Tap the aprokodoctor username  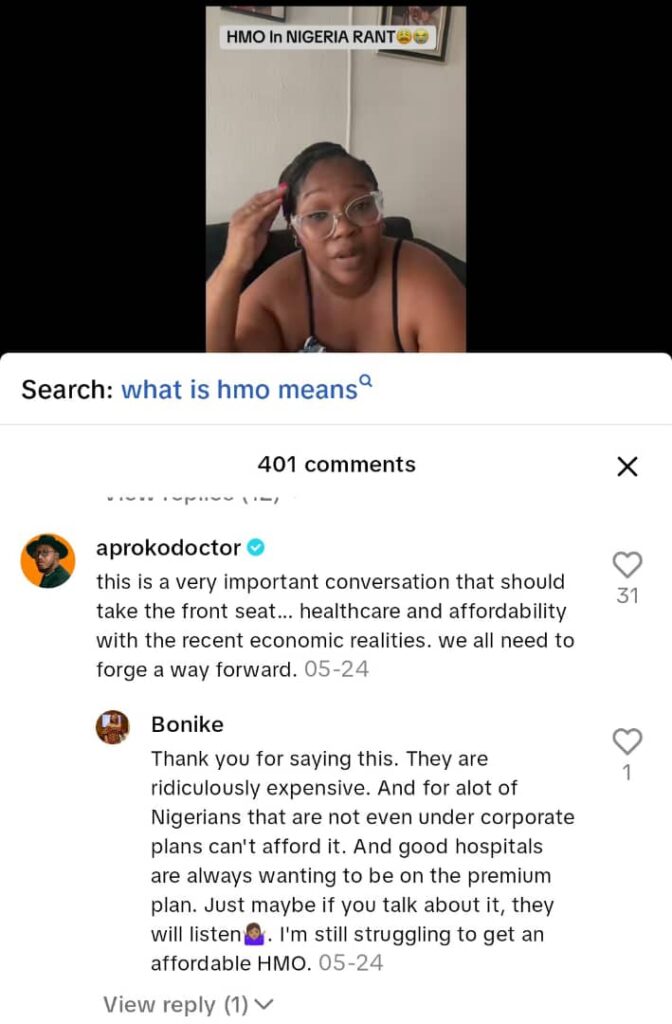point(168,547)
